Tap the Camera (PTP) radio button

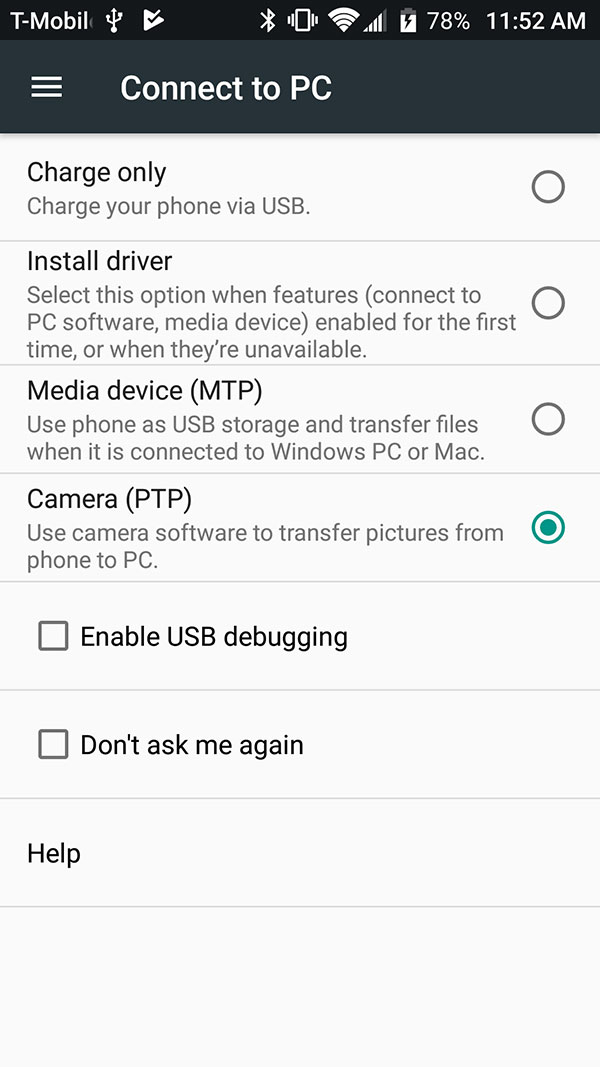(x=548, y=527)
